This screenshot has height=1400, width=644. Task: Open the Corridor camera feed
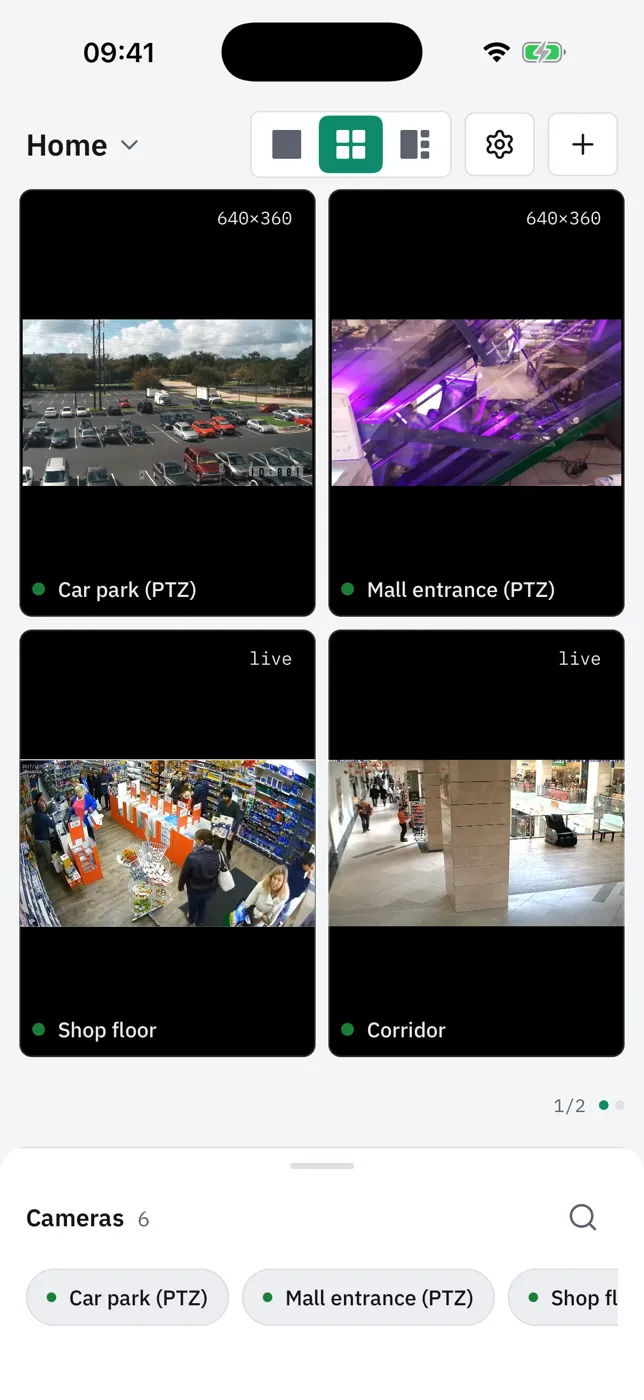click(x=477, y=843)
